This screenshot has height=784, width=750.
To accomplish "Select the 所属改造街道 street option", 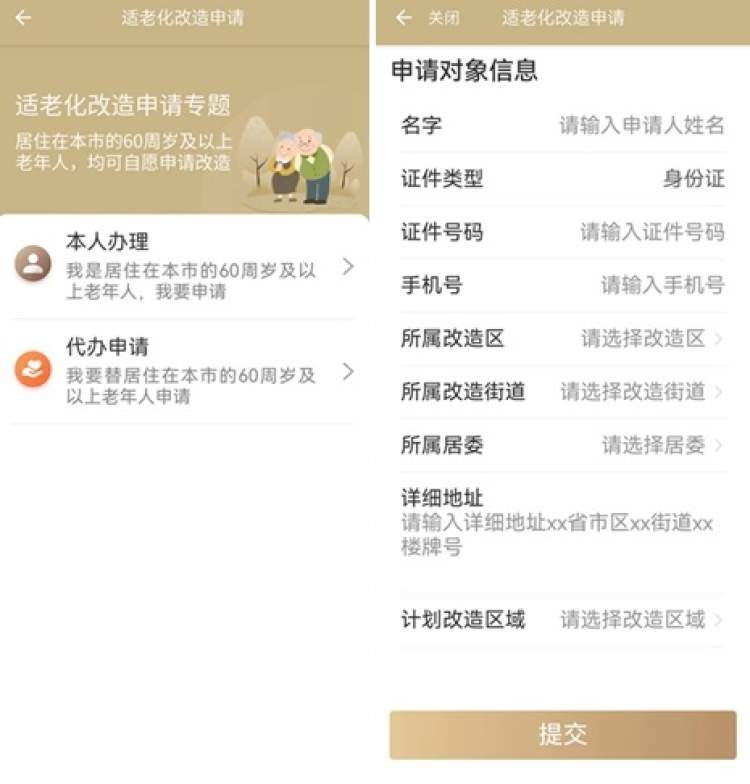I will point(640,392).
